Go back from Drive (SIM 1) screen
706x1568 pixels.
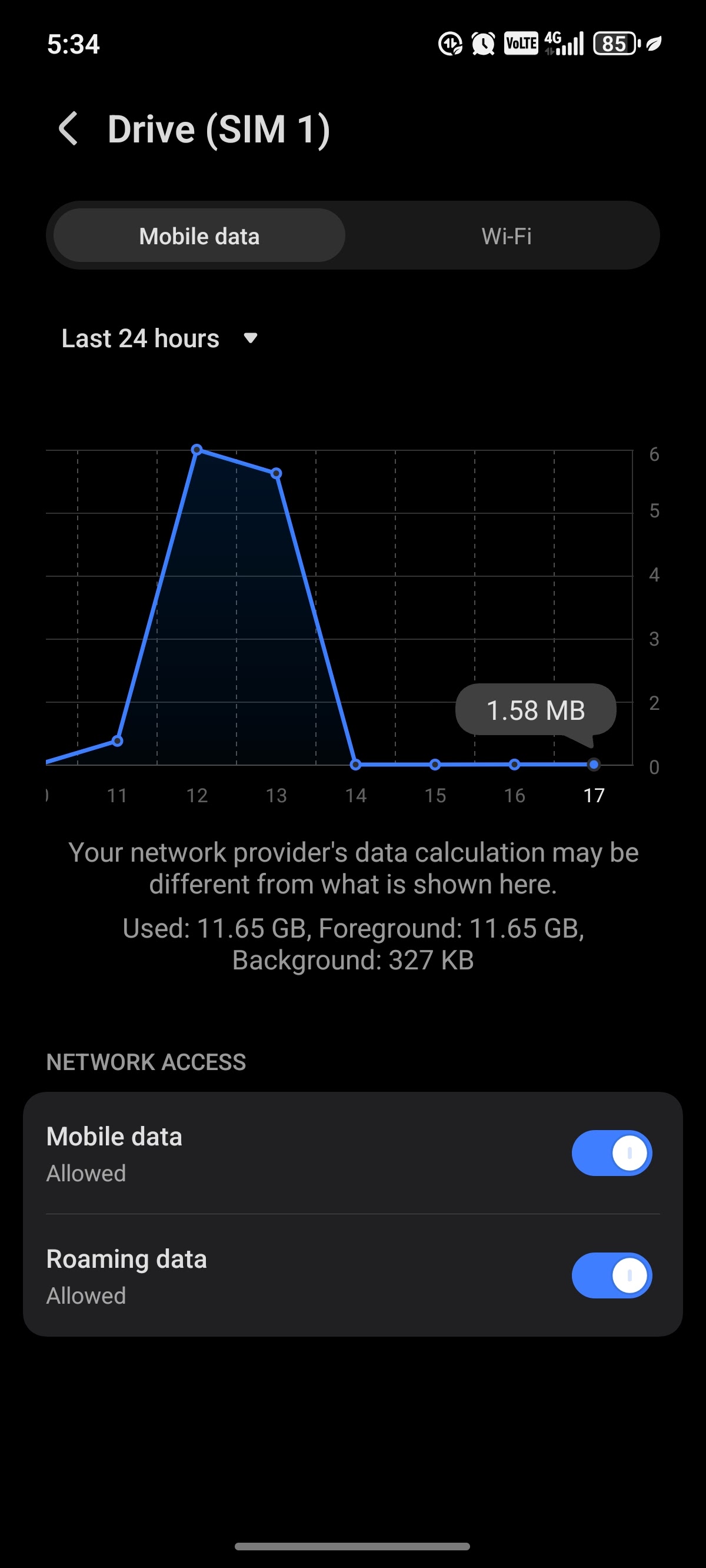point(69,129)
